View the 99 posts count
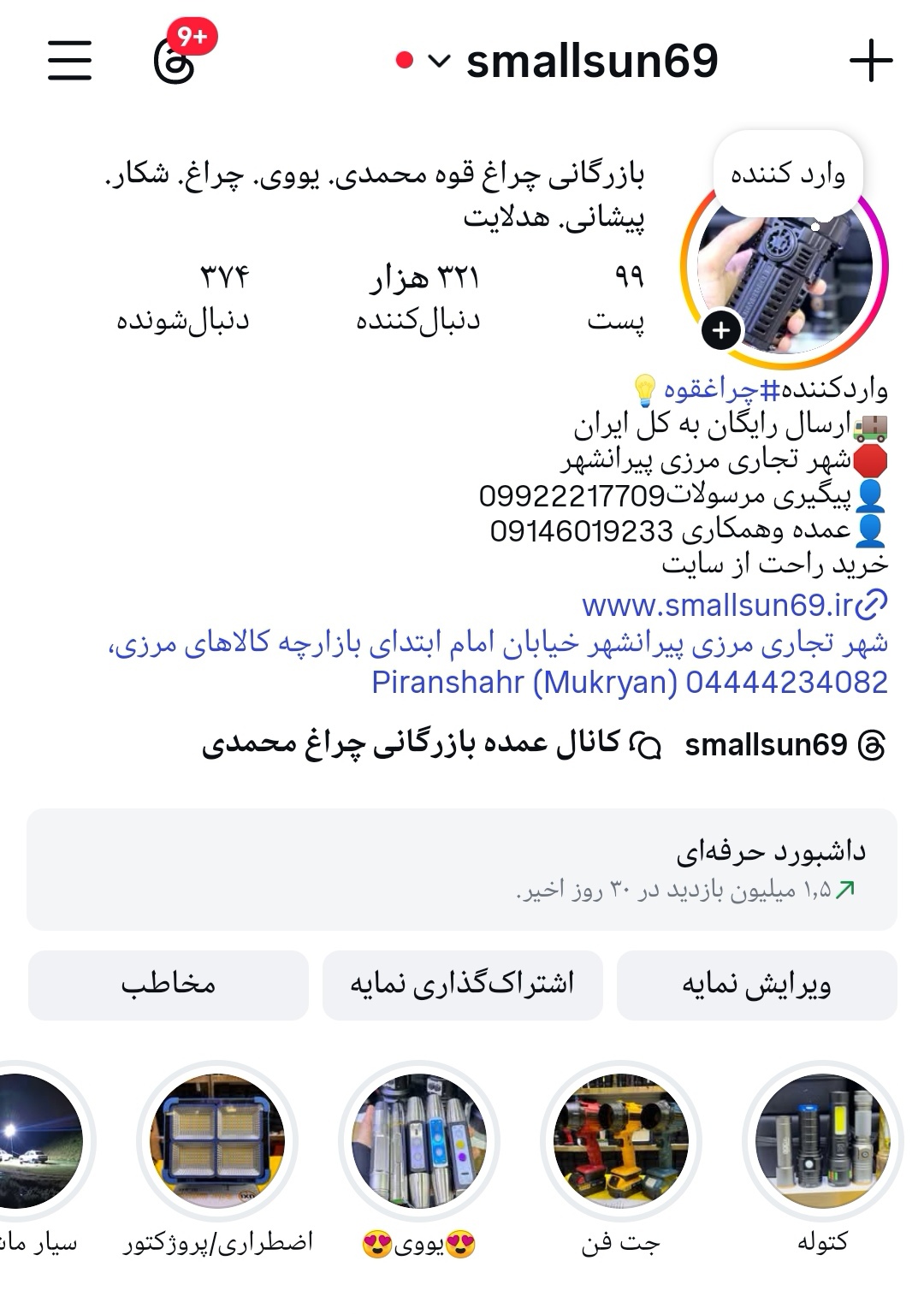This screenshot has height=1314, width=924. click(x=618, y=296)
